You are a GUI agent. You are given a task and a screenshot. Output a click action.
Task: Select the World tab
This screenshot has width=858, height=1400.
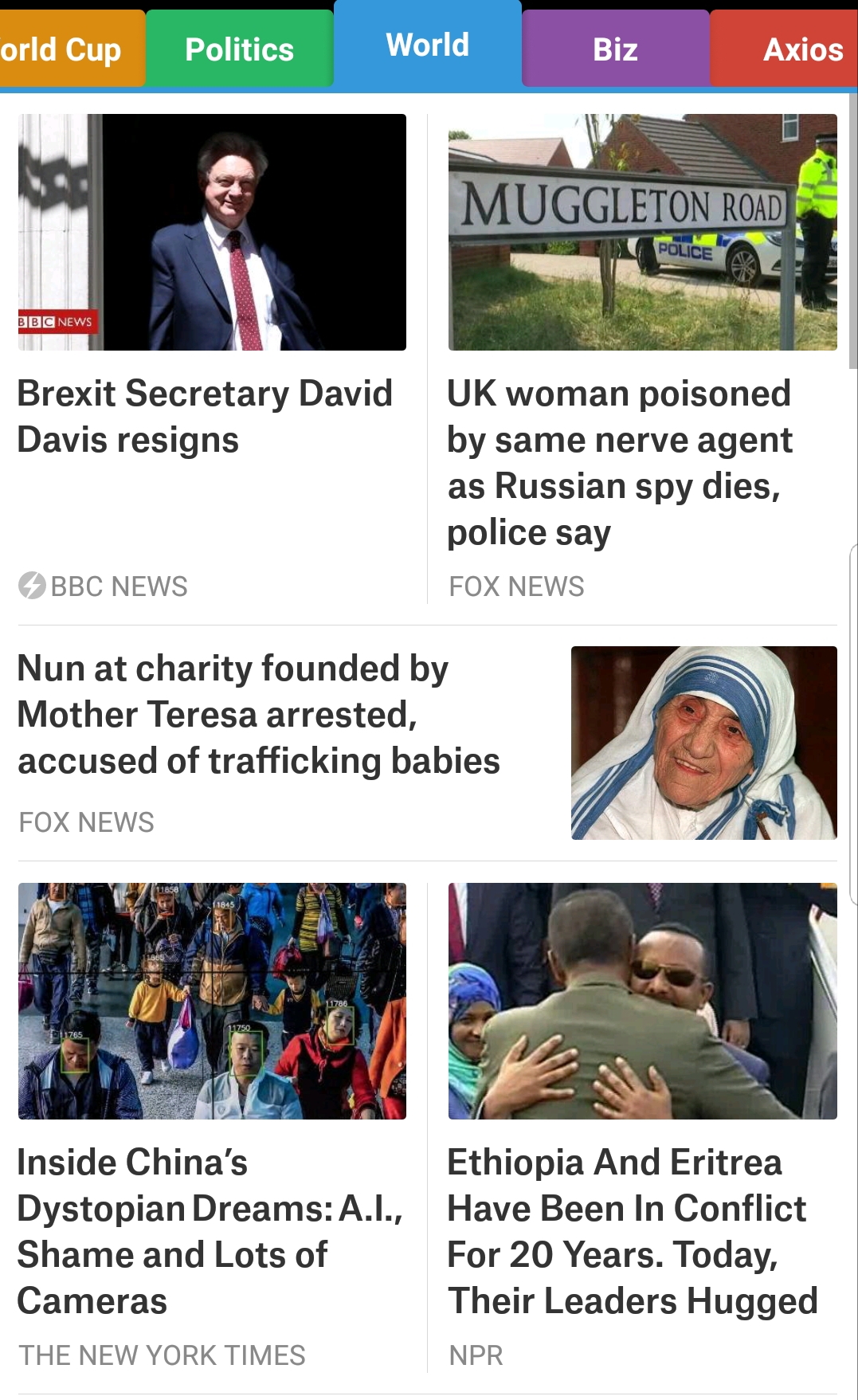pyautogui.click(x=428, y=45)
